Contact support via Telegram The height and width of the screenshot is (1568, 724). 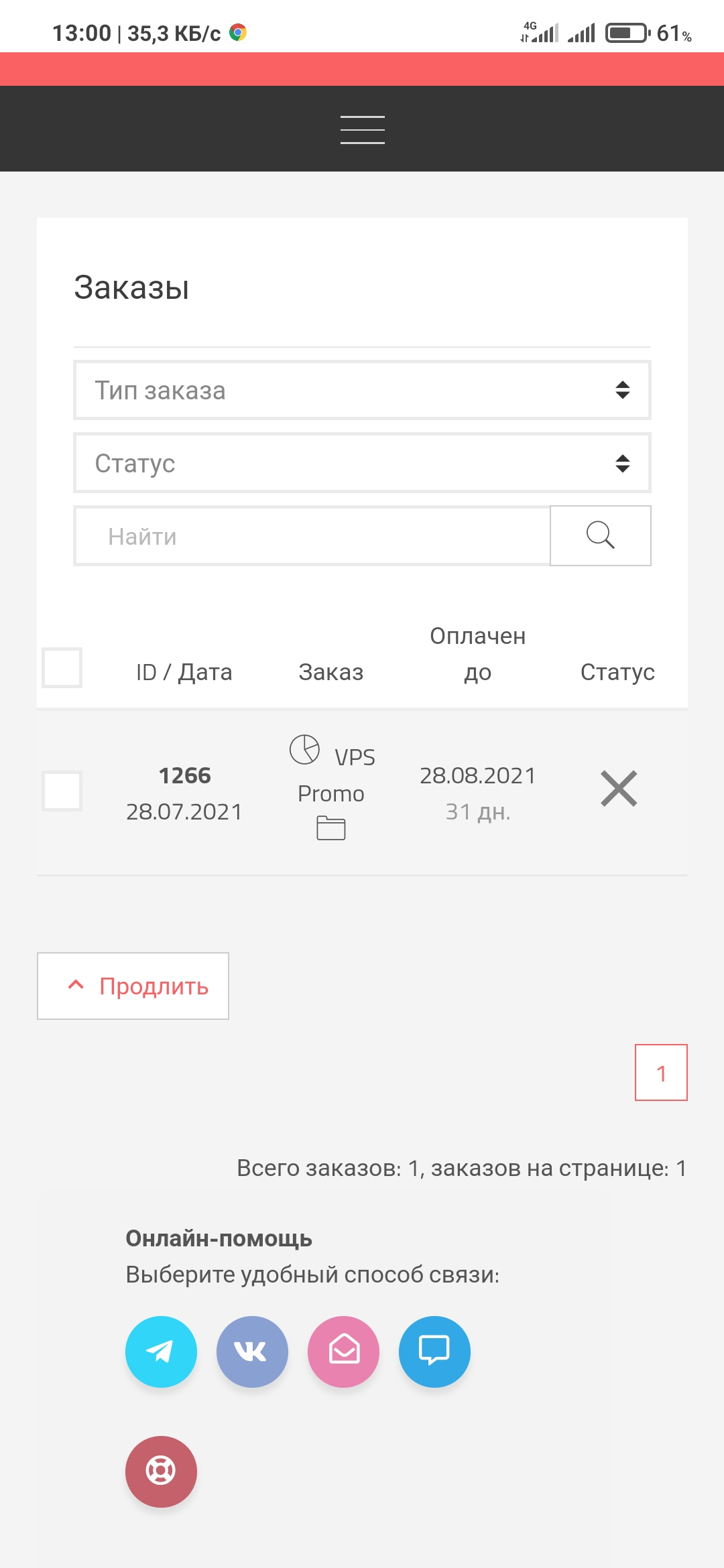[x=161, y=1352]
